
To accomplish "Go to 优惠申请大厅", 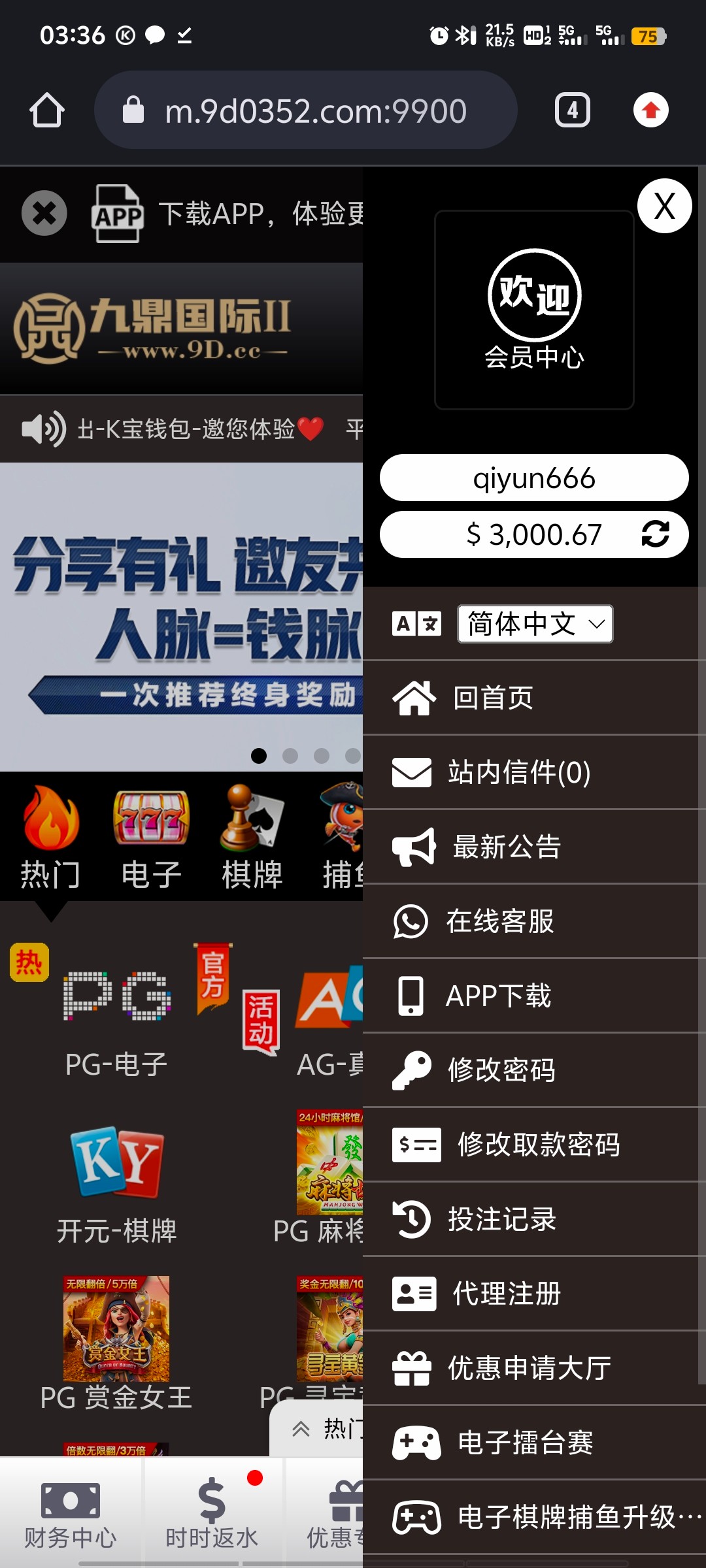I will click(529, 1368).
